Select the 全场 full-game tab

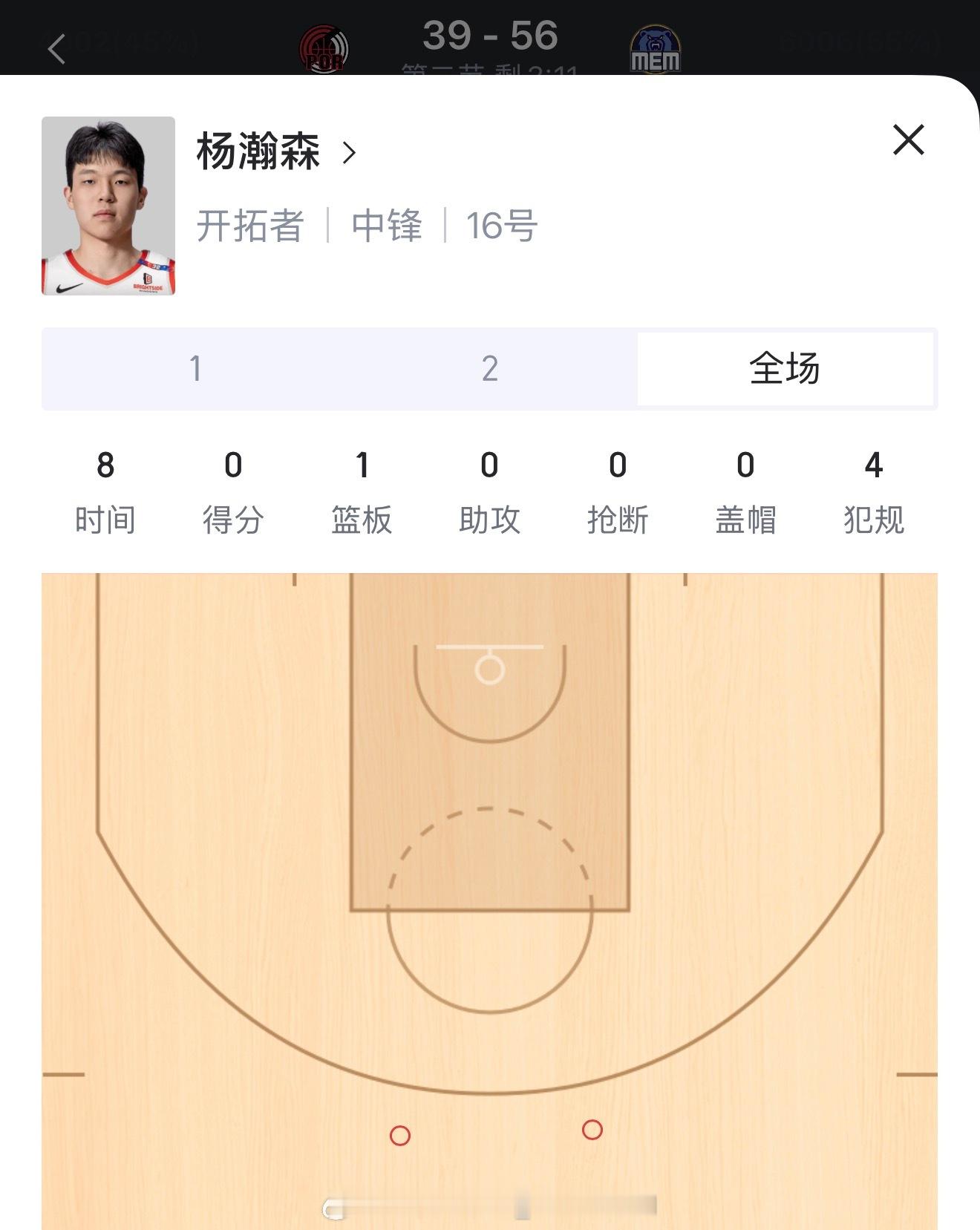[785, 369]
